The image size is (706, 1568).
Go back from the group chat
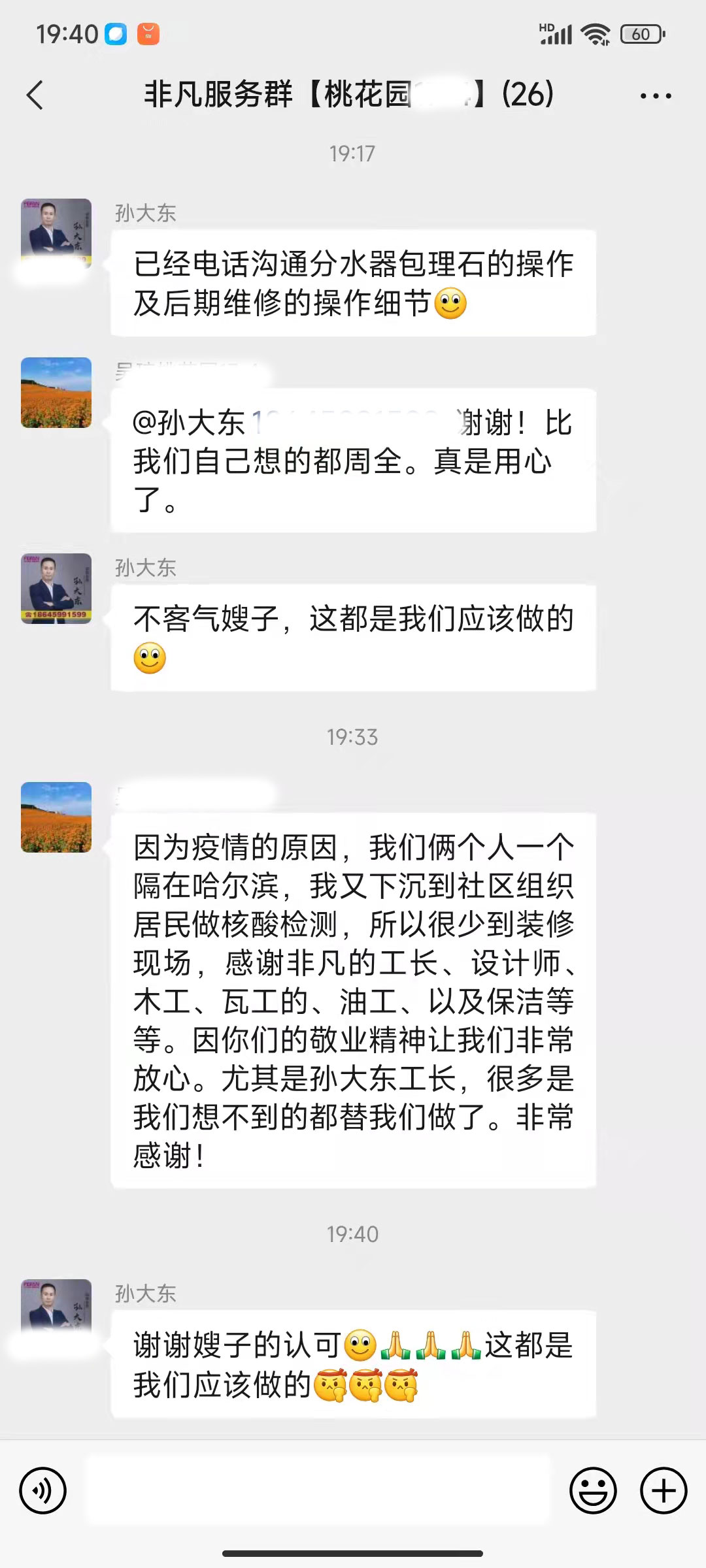pos(35,95)
